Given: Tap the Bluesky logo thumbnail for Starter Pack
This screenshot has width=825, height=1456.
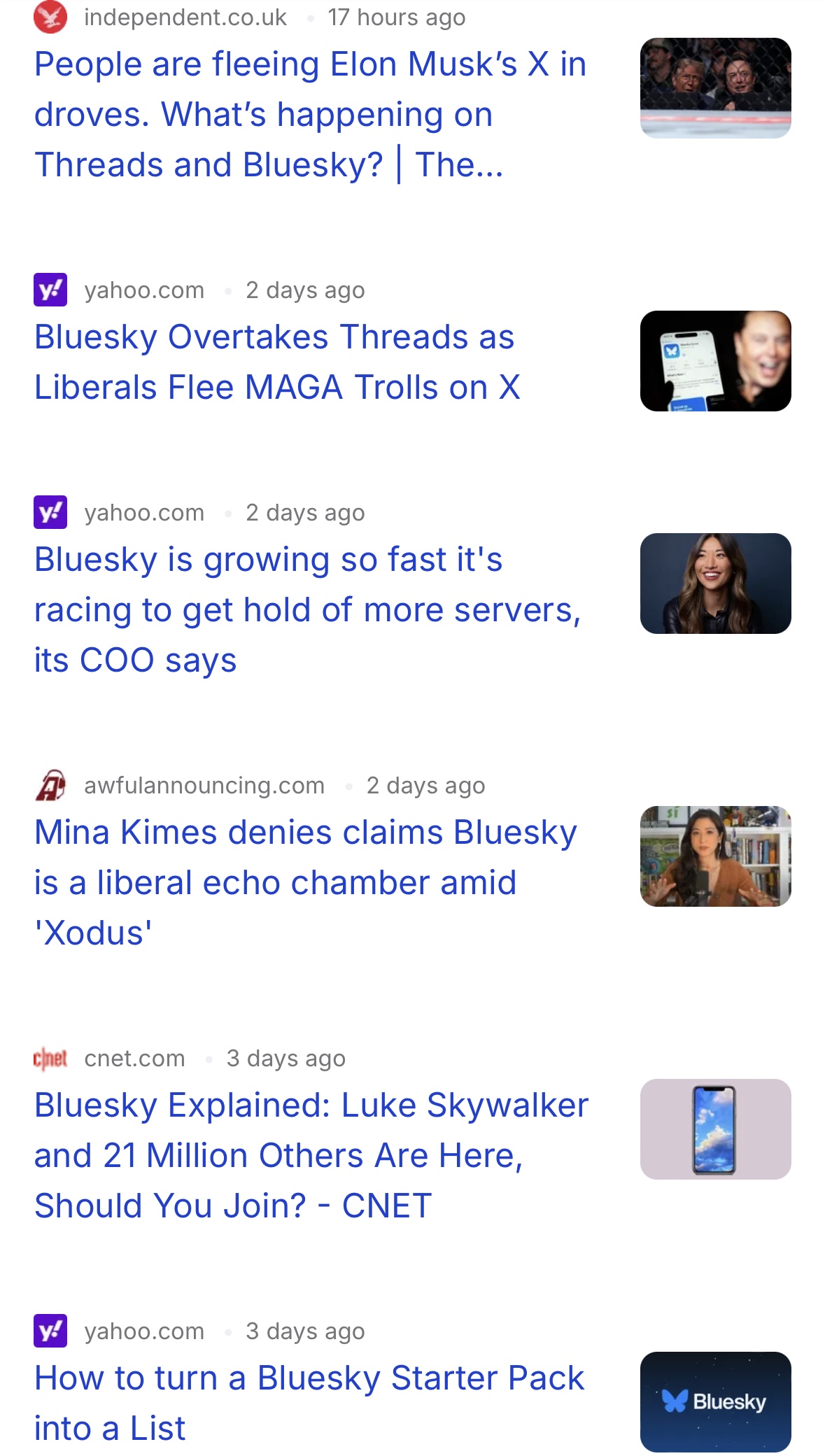Looking at the screenshot, I should tap(715, 1402).
